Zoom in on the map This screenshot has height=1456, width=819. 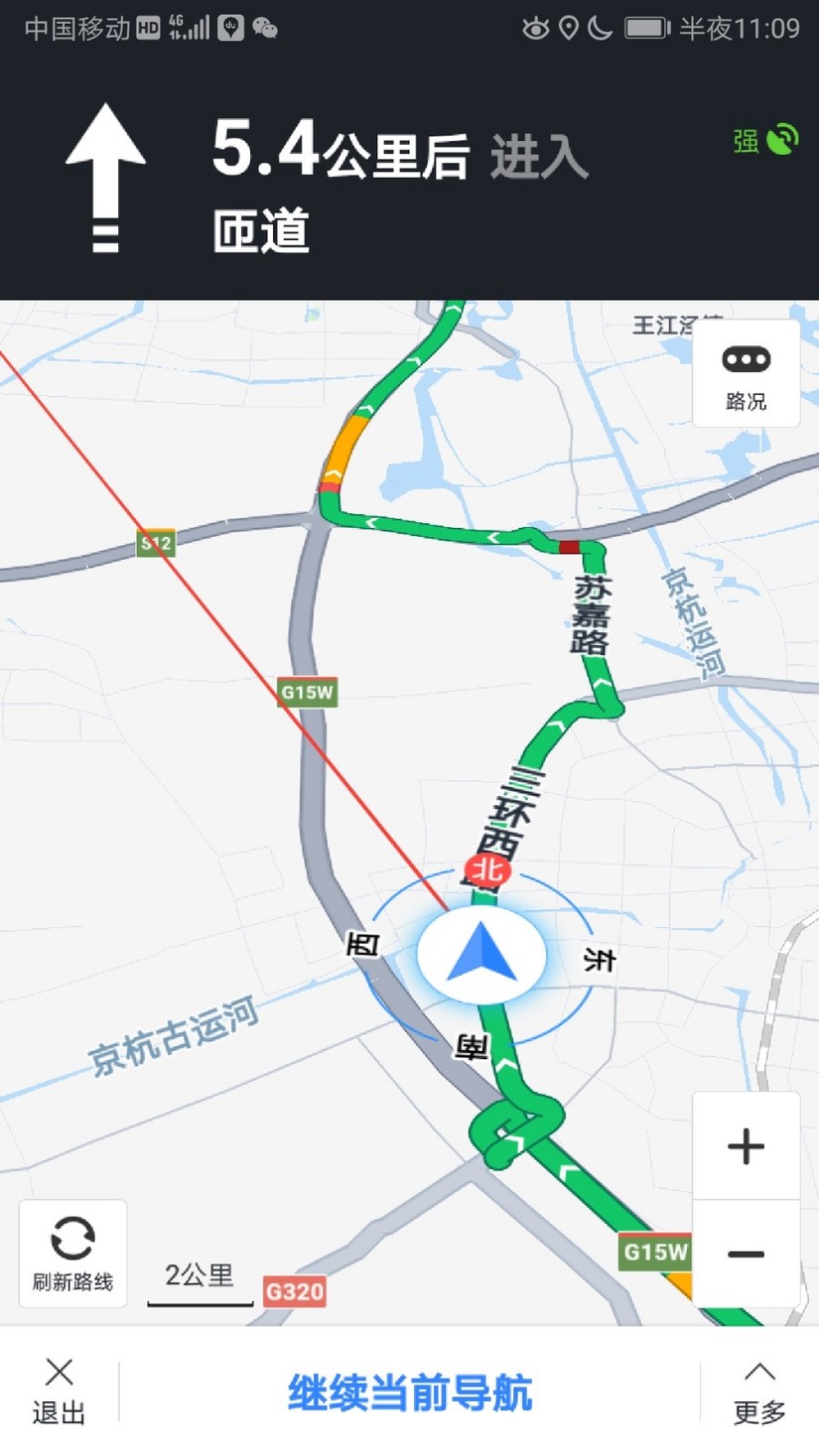pyautogui.click(x=746, y=1146)
